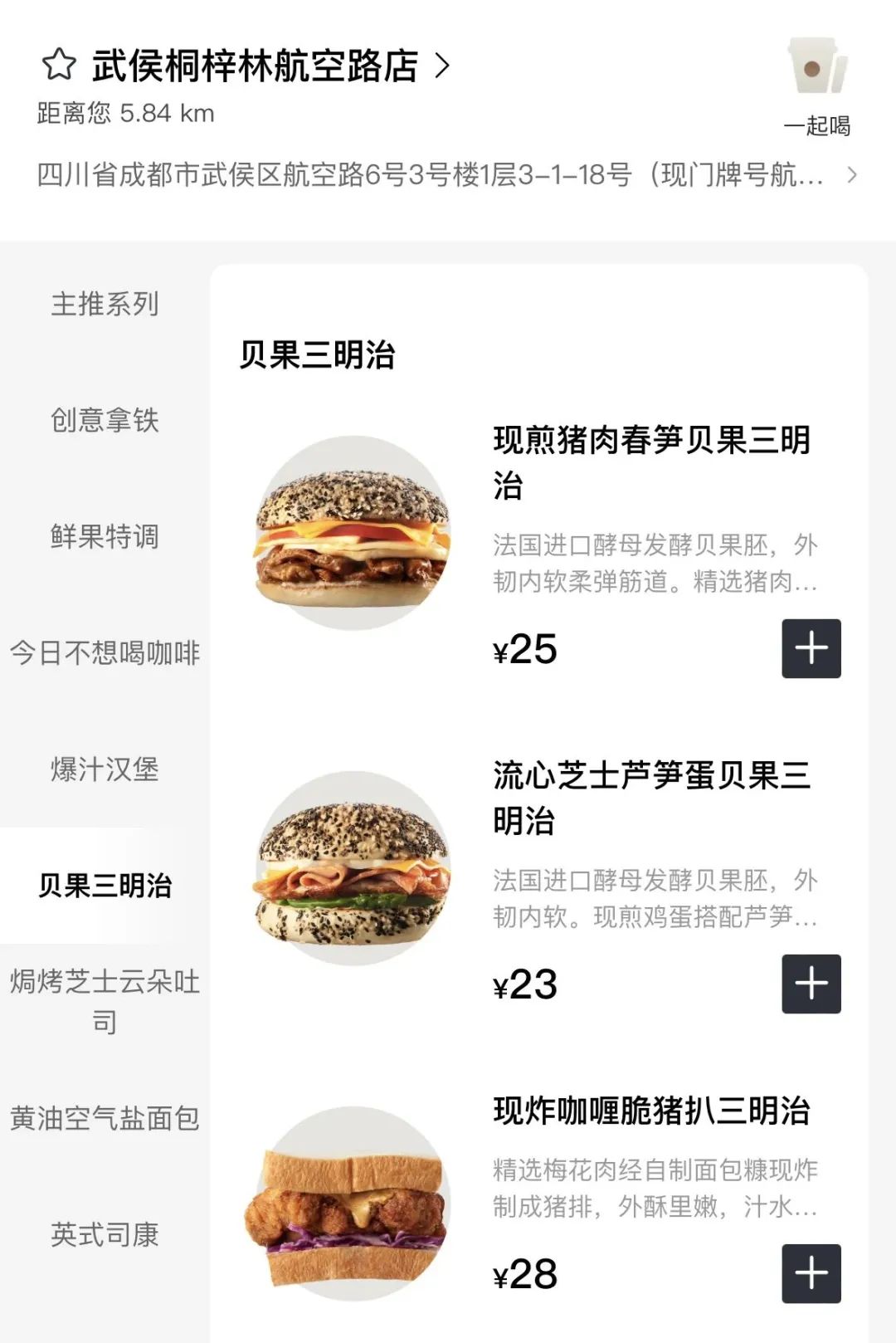This screenshot has height=1343, width=896.
Task: View the 流心芝士芦笋蛋贝果三明治 product image
Action: [x=353, y=868]
